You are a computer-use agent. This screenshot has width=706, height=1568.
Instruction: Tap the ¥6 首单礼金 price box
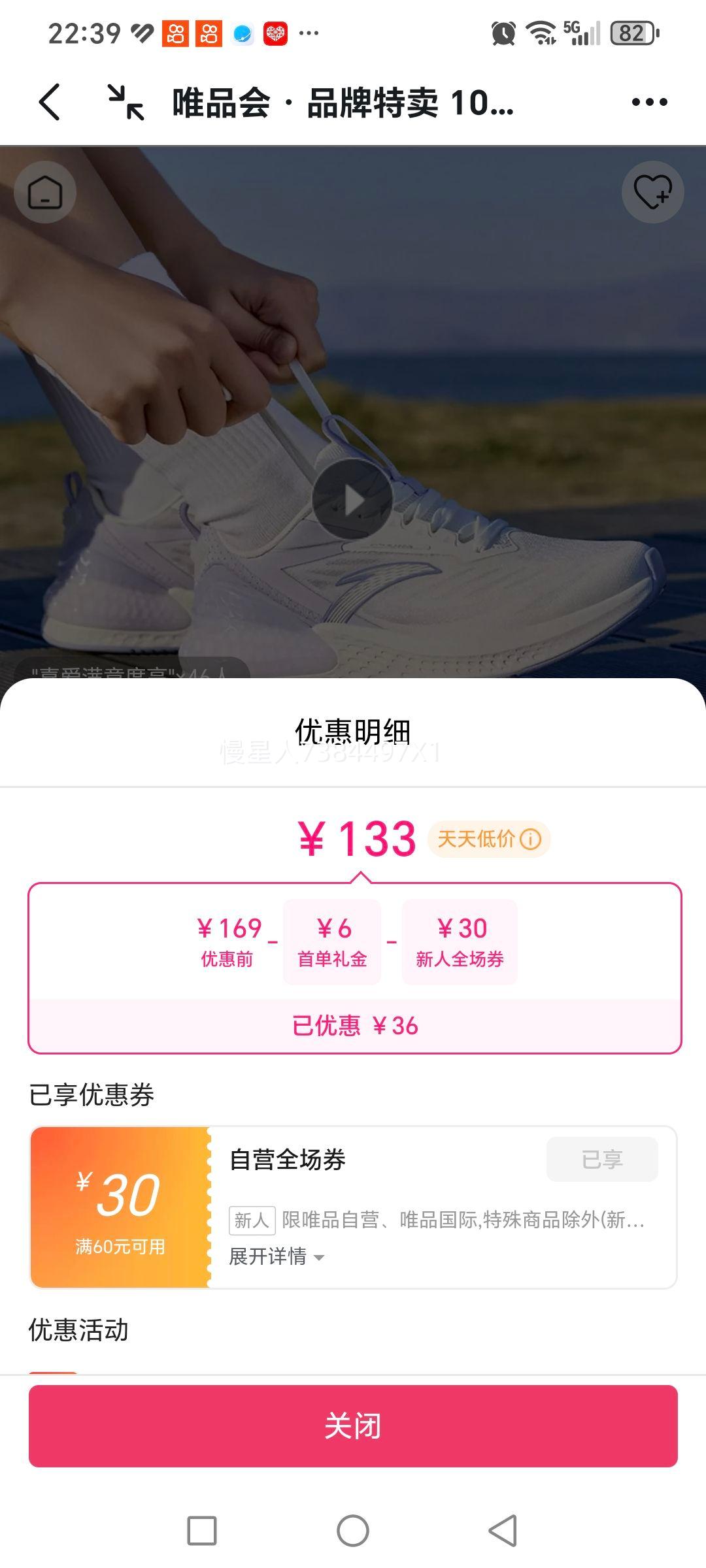[x=331, y=941]
